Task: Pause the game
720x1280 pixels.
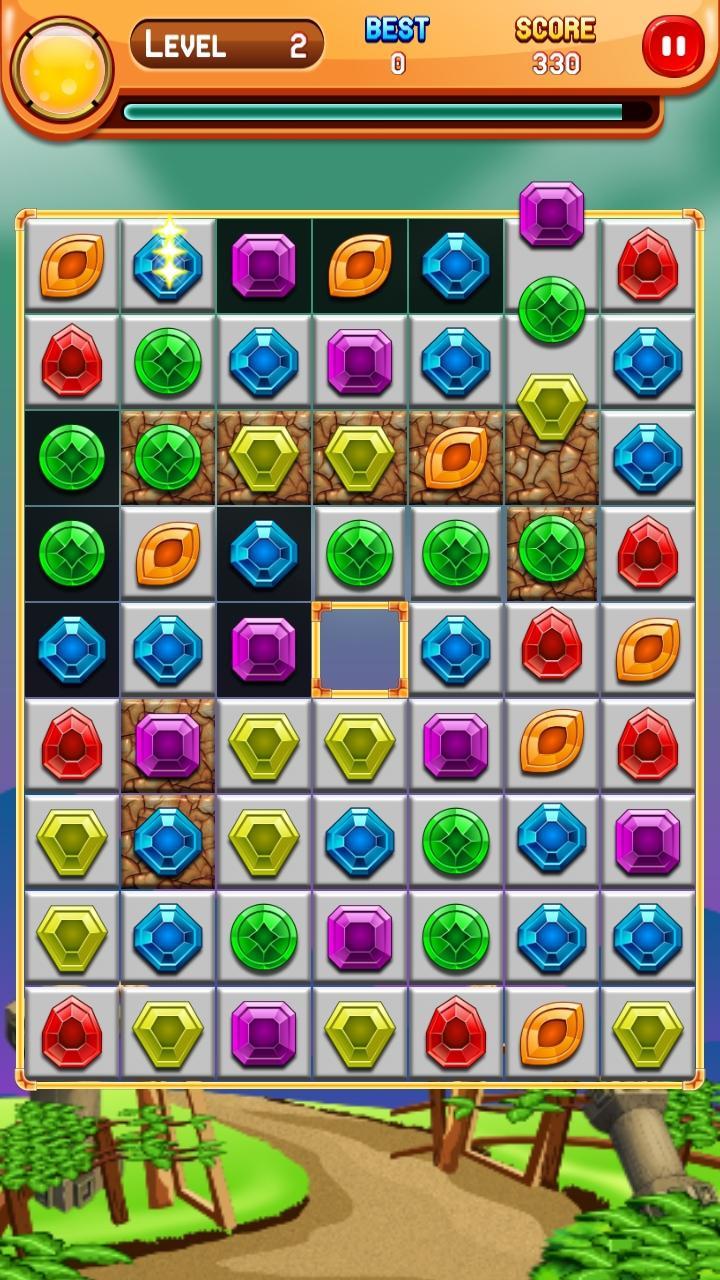Action: click(673, 46)
